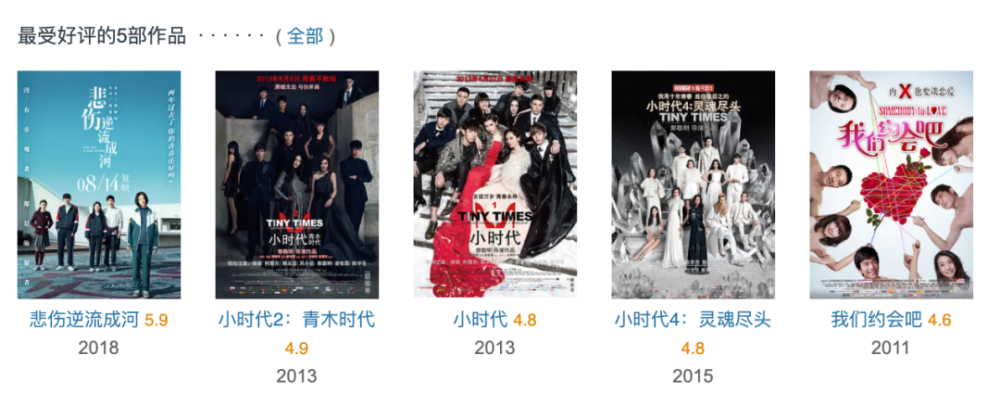Go to the 小时代 4.8 title link
This screenshot has height=406, width=1000.
tap(480, 321)
